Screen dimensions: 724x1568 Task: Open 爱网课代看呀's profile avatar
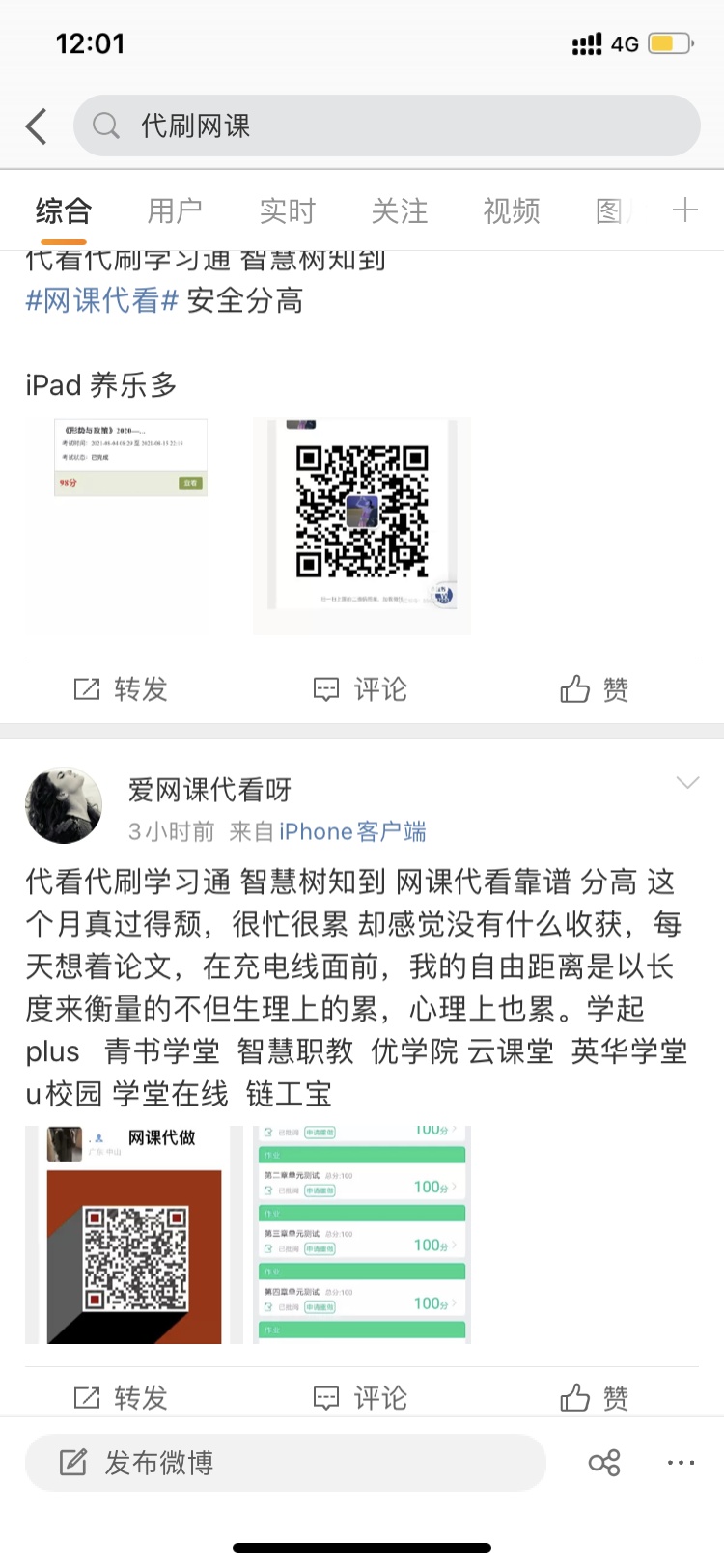[x=64, y=805]
